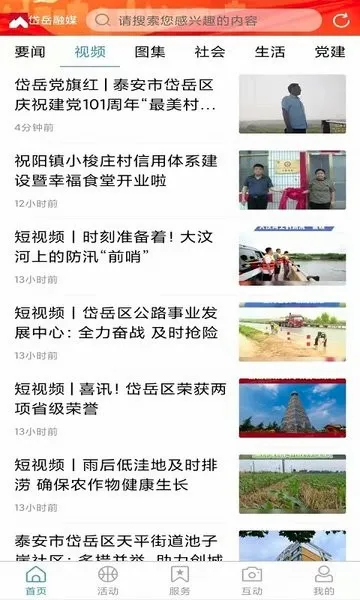This screenshot has width=360, height=600.
Task: Tap the refresh icon in the header
Action: (x=340, y=20)
